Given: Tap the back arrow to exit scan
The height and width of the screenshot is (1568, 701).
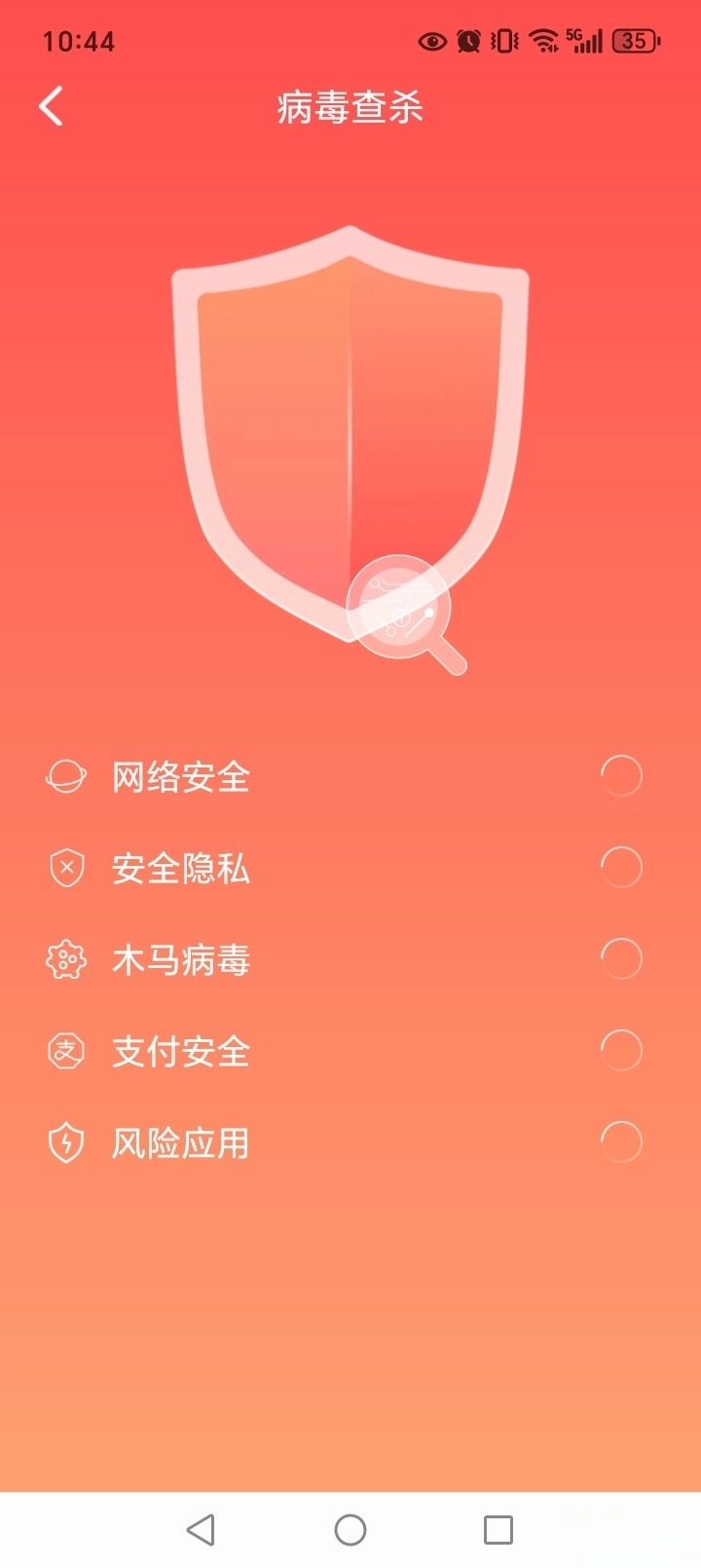Looking at the screenshot, I should 51,107.
